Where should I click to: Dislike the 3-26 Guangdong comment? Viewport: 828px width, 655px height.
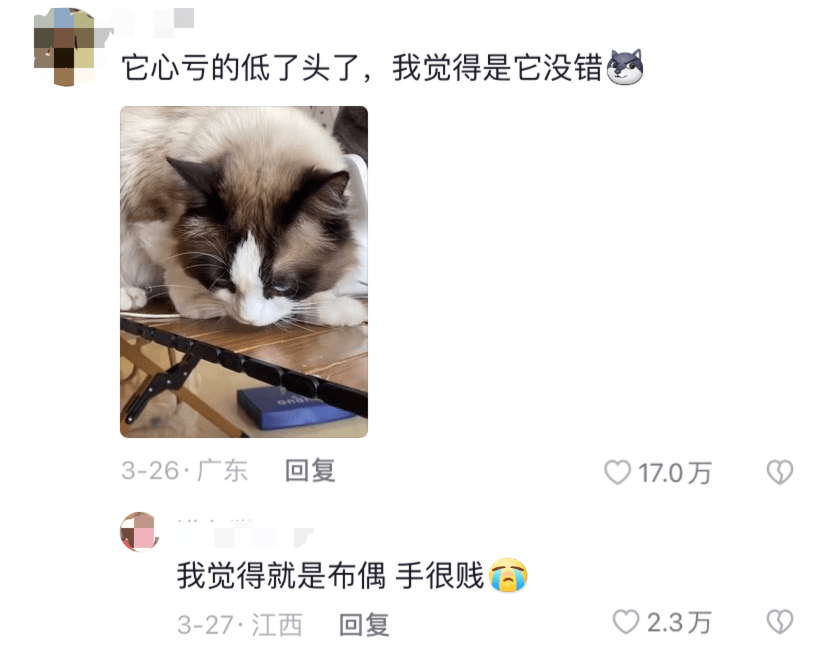pyautogui.click(x=780, y=472)
